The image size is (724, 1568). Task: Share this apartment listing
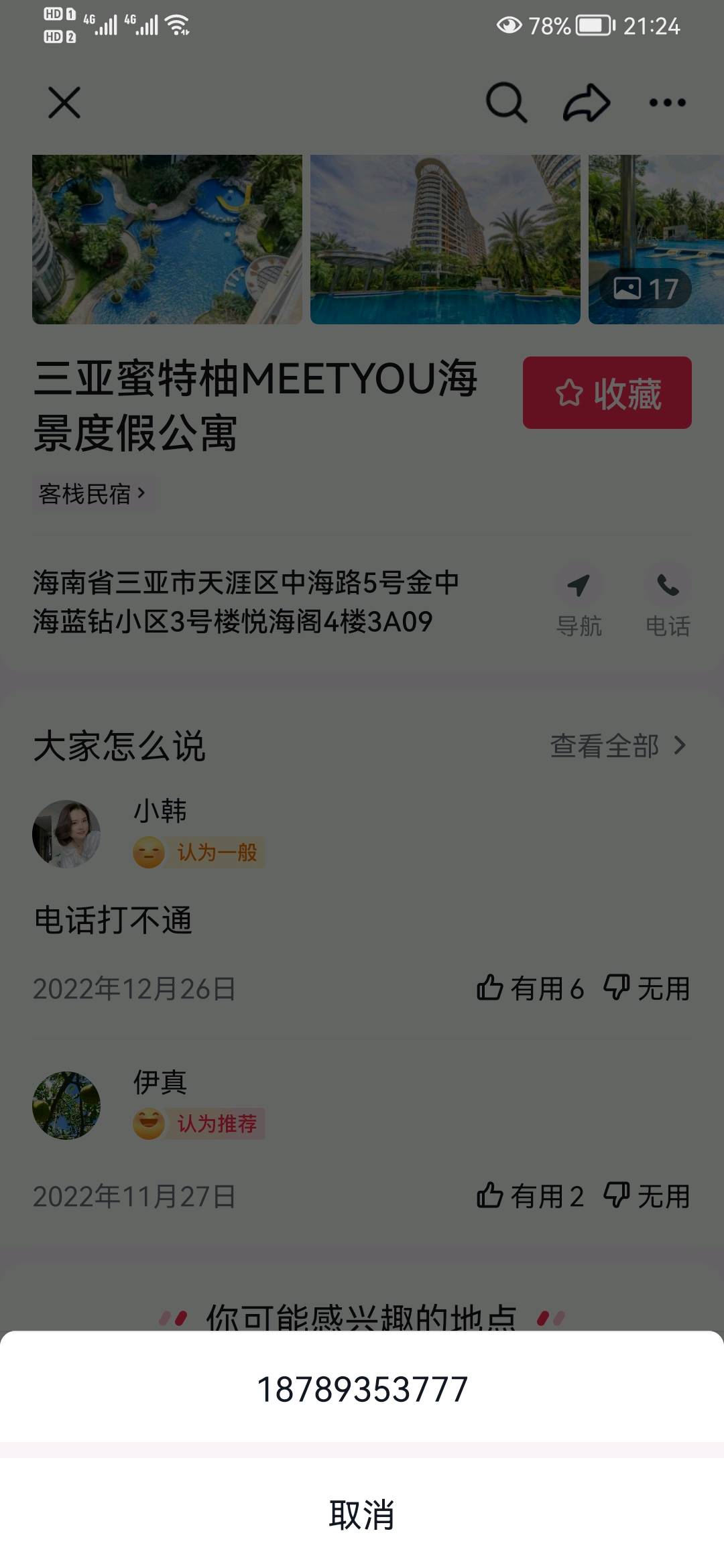point(587,103)
